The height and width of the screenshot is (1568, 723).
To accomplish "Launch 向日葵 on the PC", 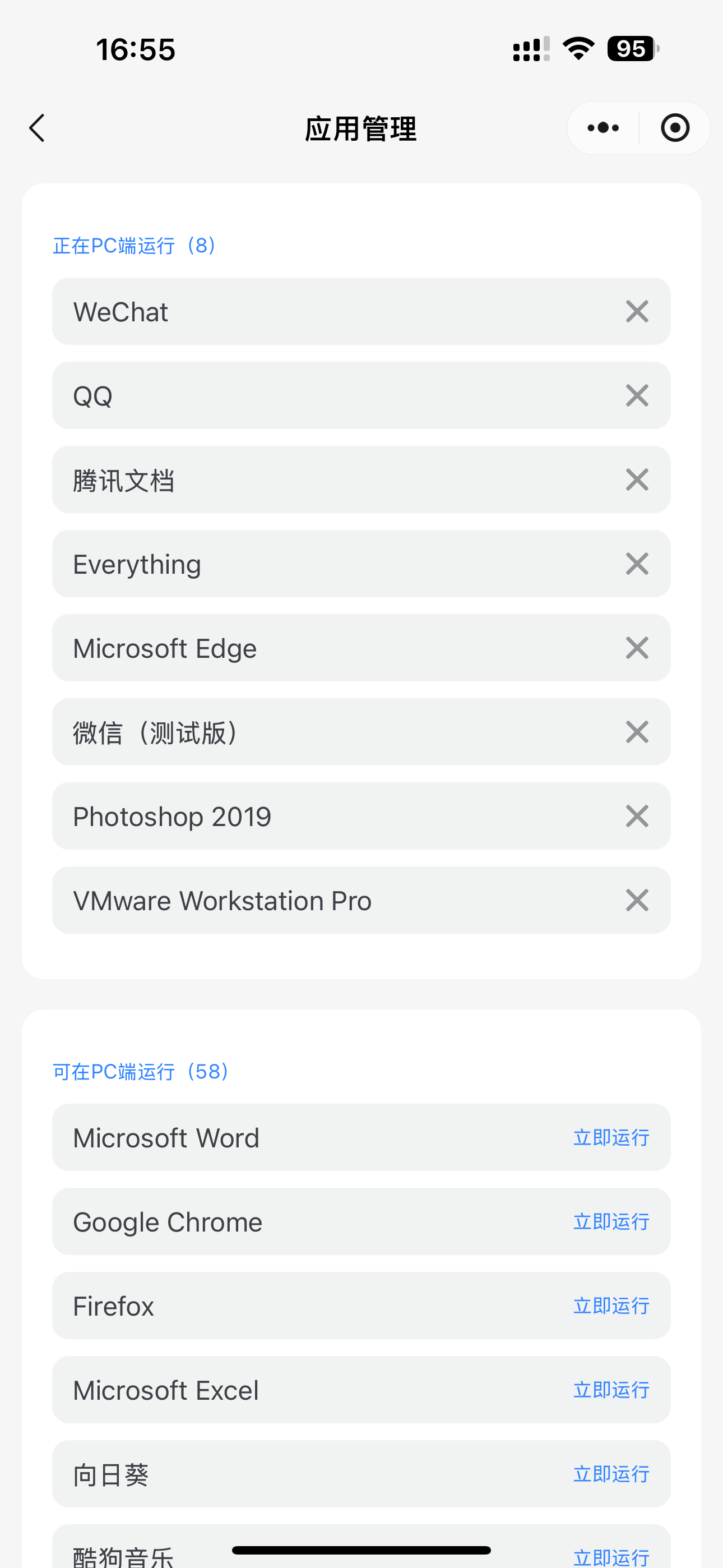I will (611, 1474).
